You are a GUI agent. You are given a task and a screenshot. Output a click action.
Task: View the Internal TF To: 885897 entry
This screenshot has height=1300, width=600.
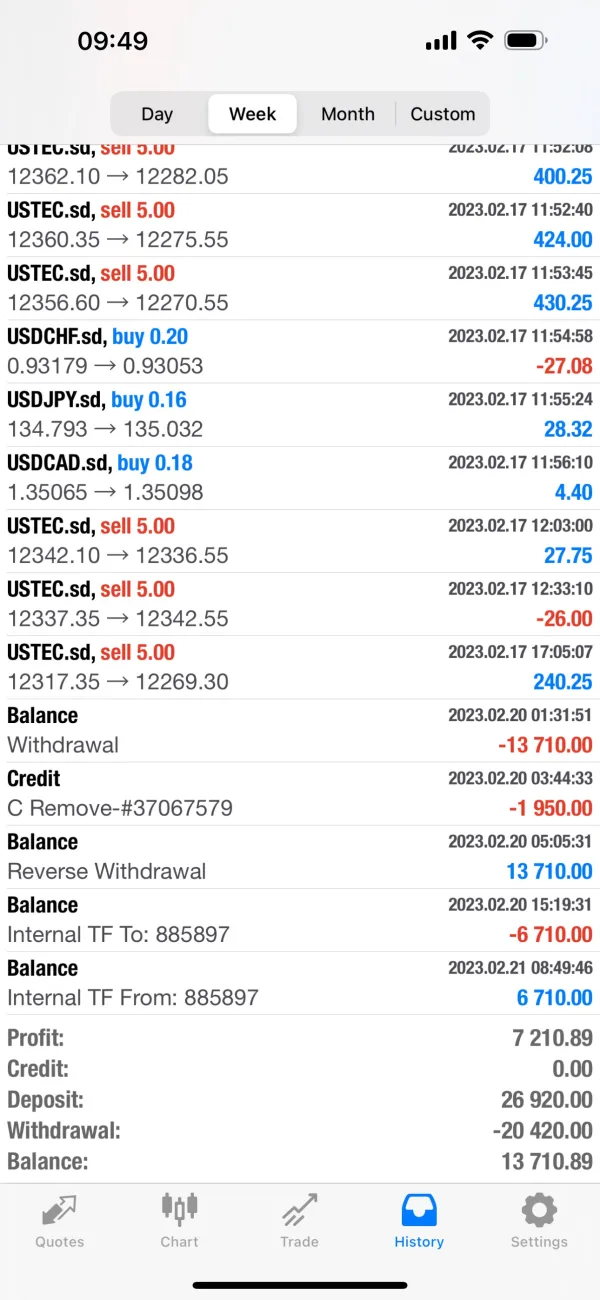point(300,919)
